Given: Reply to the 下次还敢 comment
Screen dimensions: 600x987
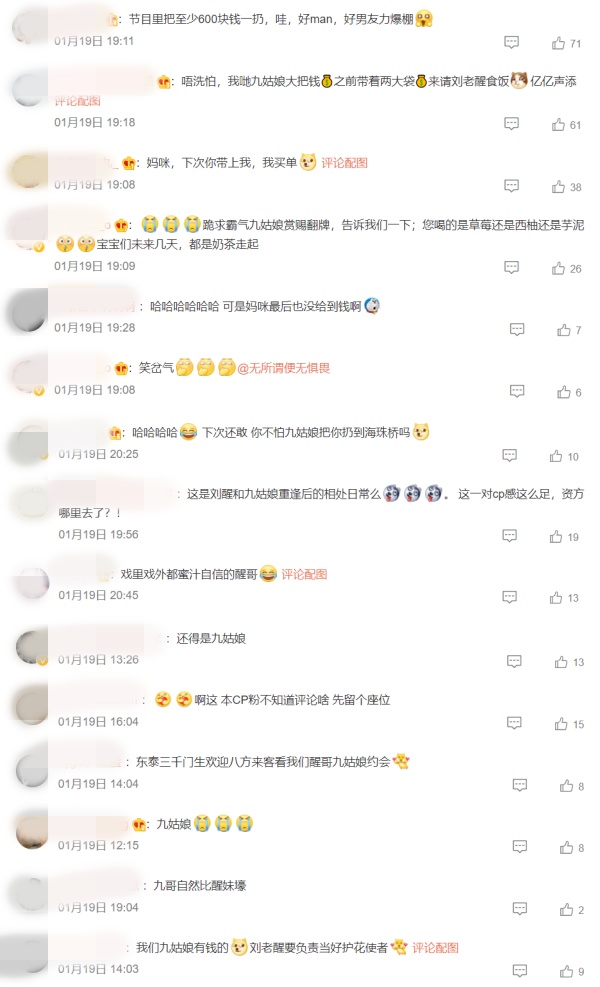Looking at the screenshot, I should tap(510, 456).
